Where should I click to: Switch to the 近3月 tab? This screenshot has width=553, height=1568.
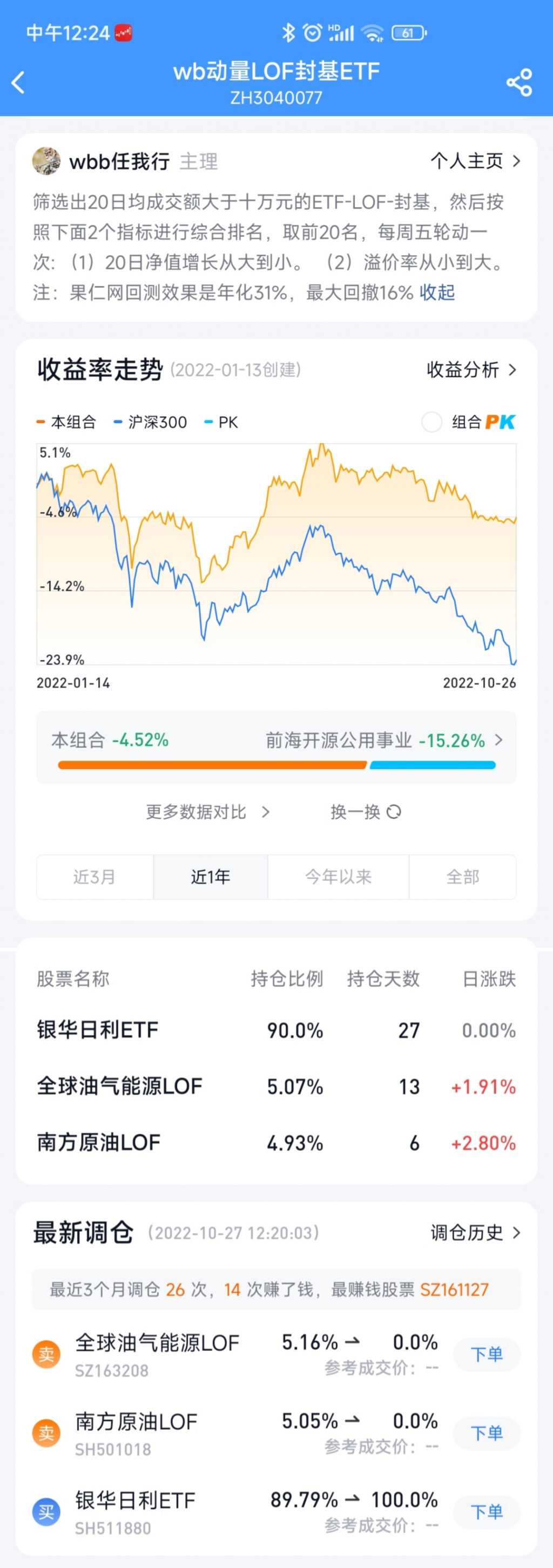[95, 877]
